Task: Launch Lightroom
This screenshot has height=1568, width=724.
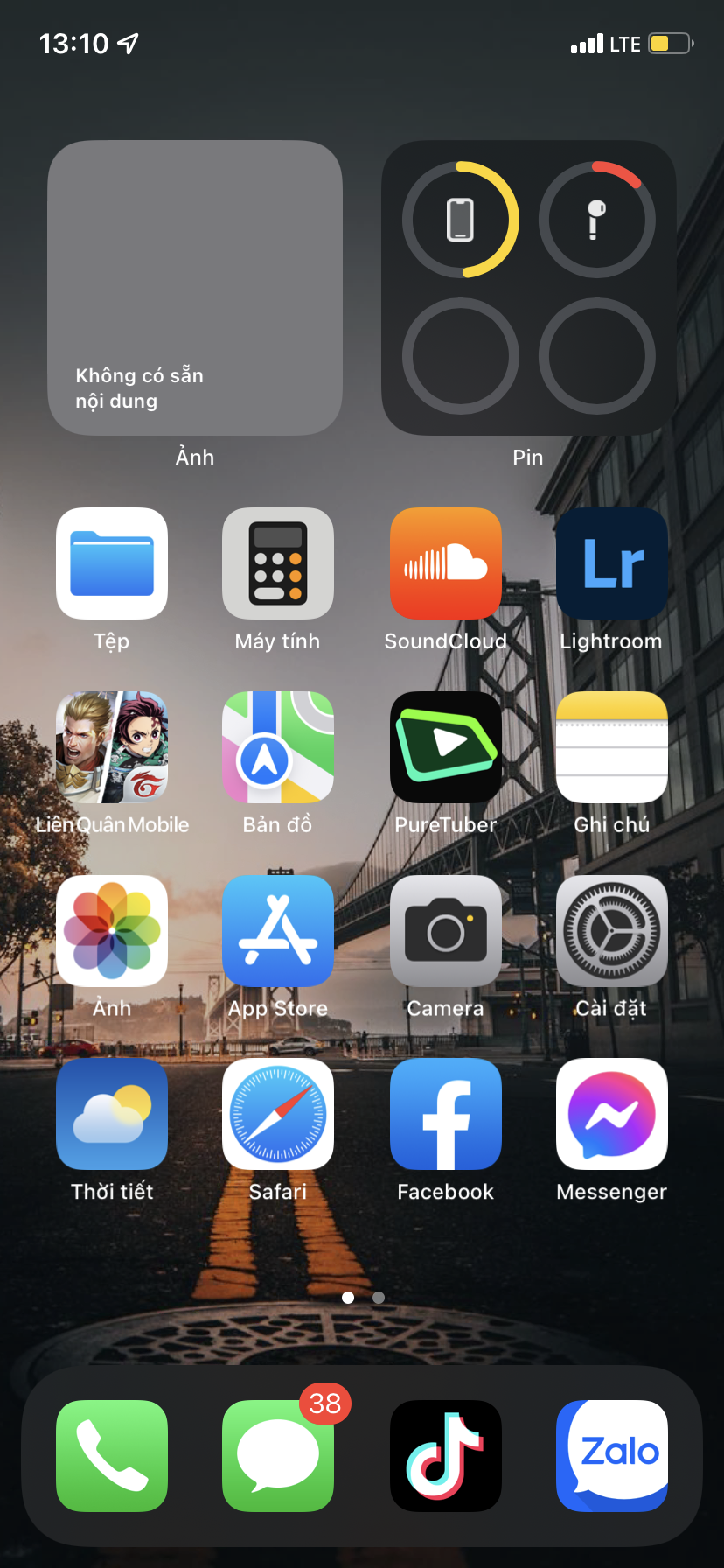Action: (x=612, y=563)
